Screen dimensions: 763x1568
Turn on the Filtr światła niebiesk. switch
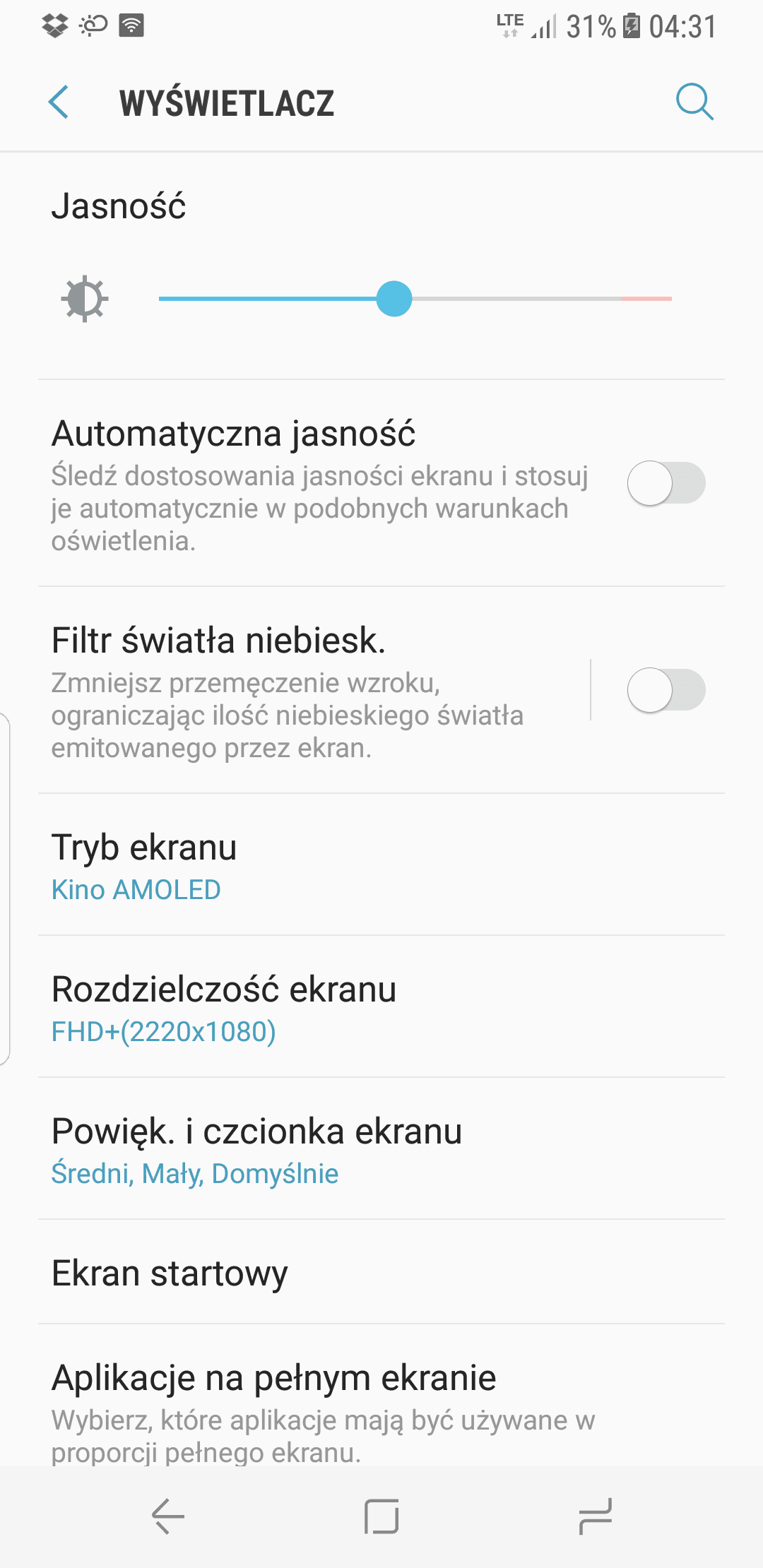tap(666, 690)
